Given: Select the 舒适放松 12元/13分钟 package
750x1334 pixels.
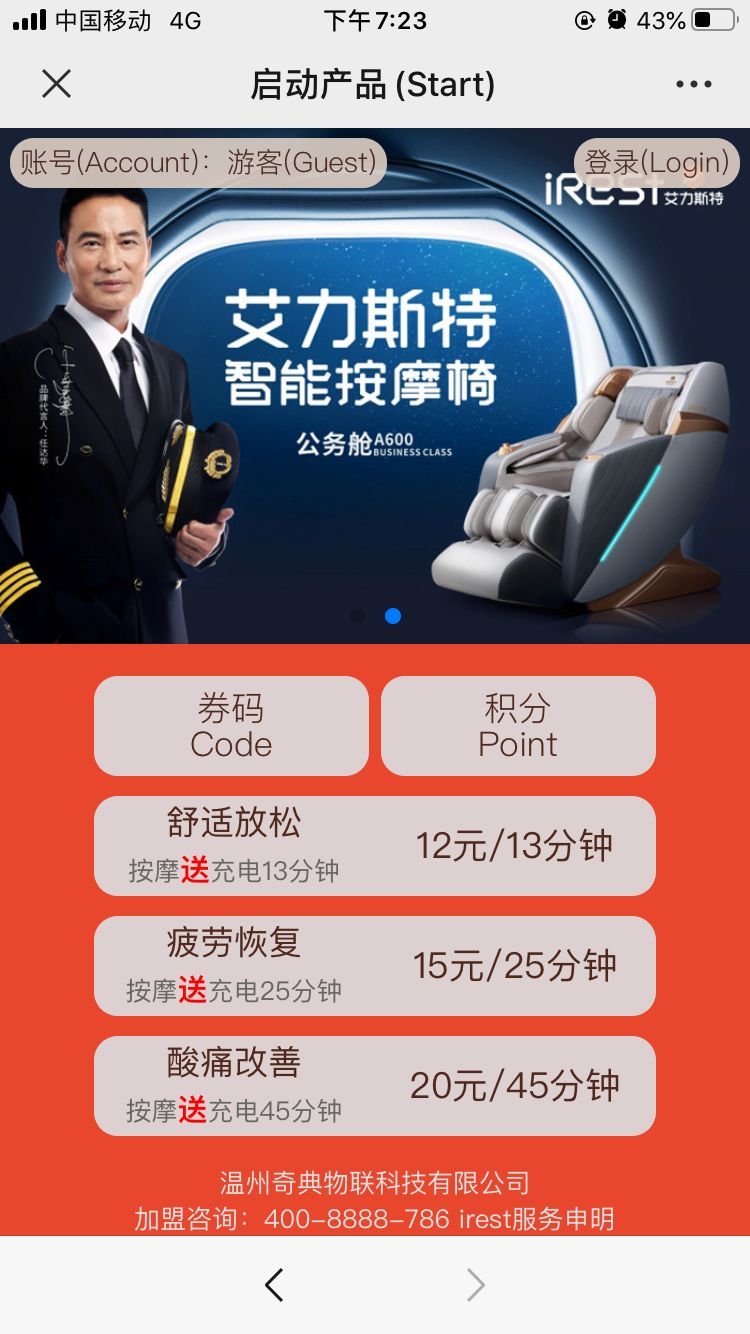Looking at the screenshot, I should point(375,846).
